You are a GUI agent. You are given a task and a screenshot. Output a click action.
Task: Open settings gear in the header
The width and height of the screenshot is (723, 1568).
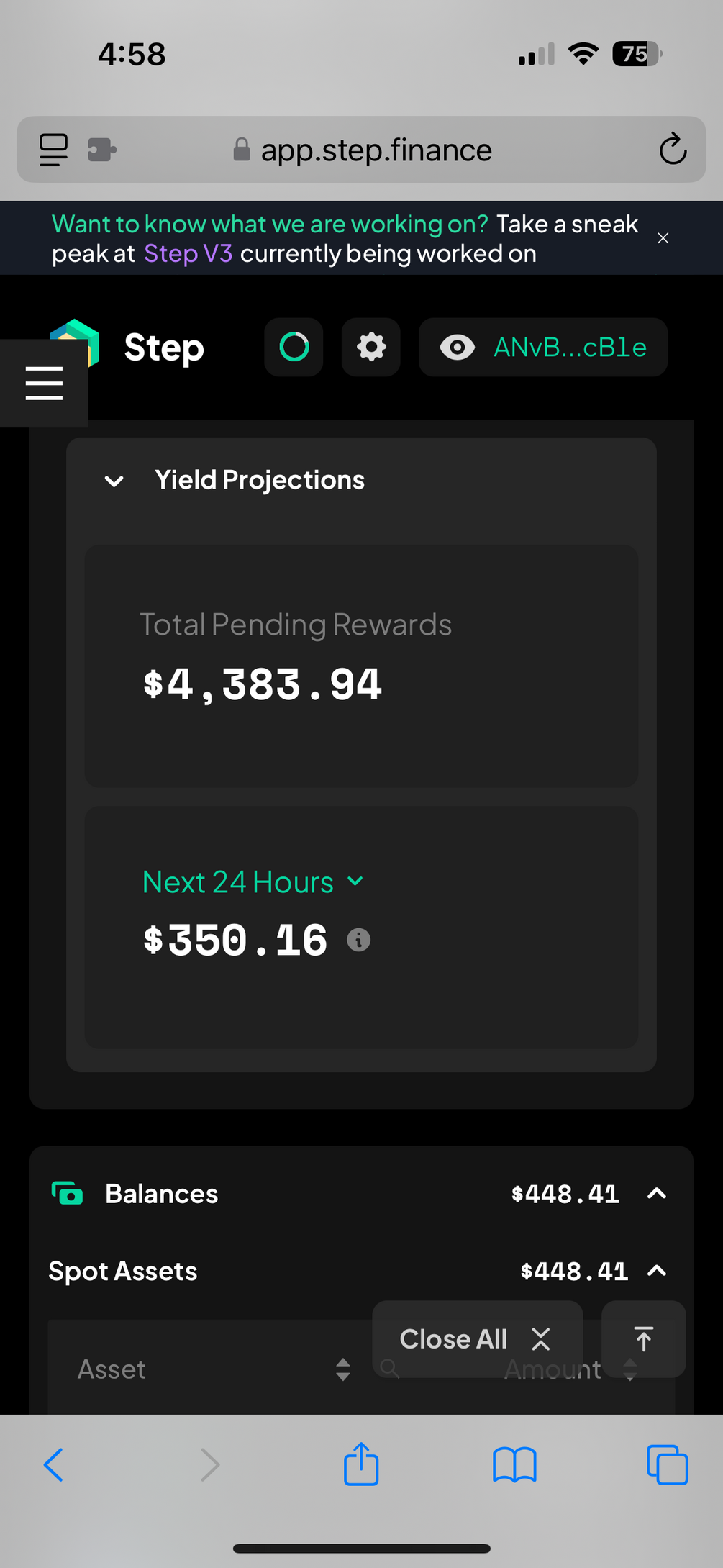[371, 348]
